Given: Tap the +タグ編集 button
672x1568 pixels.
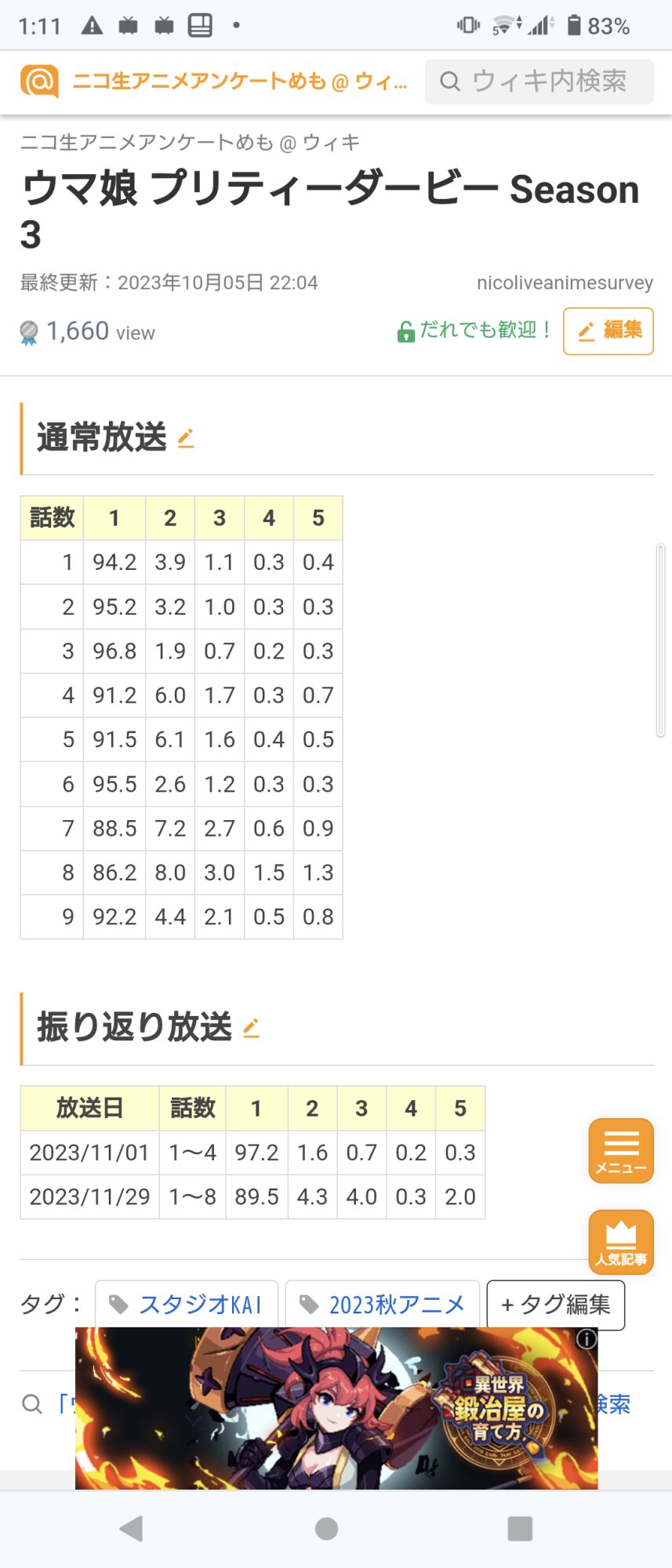Looking at the screenshot, I should 555,1305.
